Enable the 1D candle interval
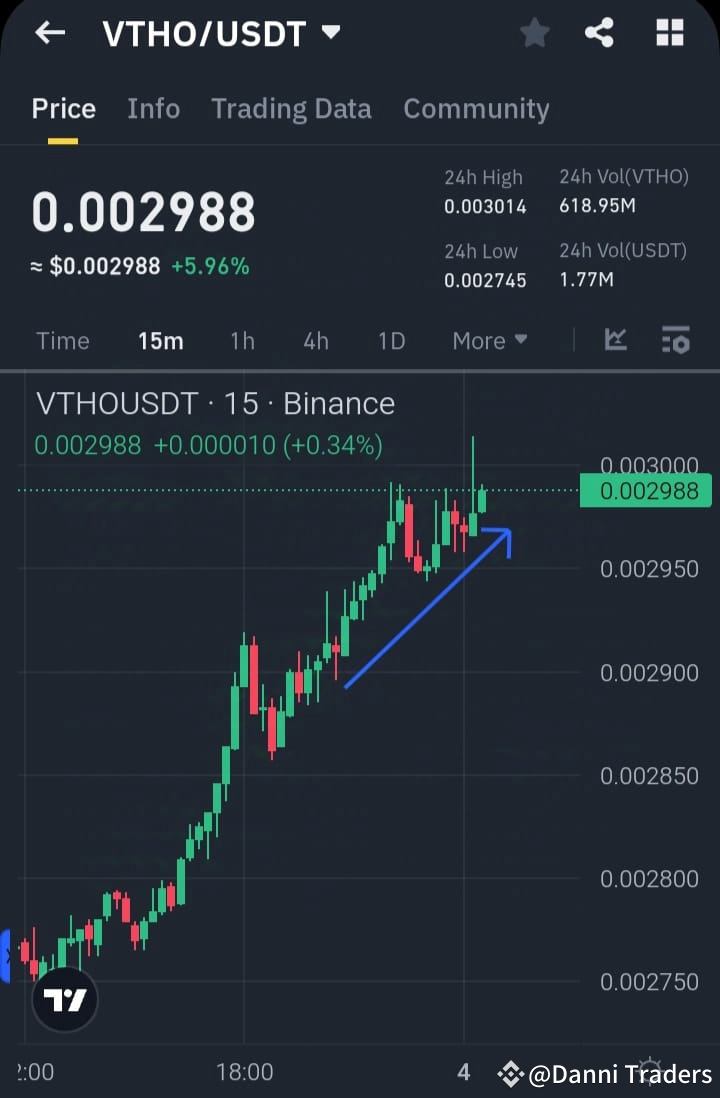This screenshot has height=1098, width=720. [391, 340]
